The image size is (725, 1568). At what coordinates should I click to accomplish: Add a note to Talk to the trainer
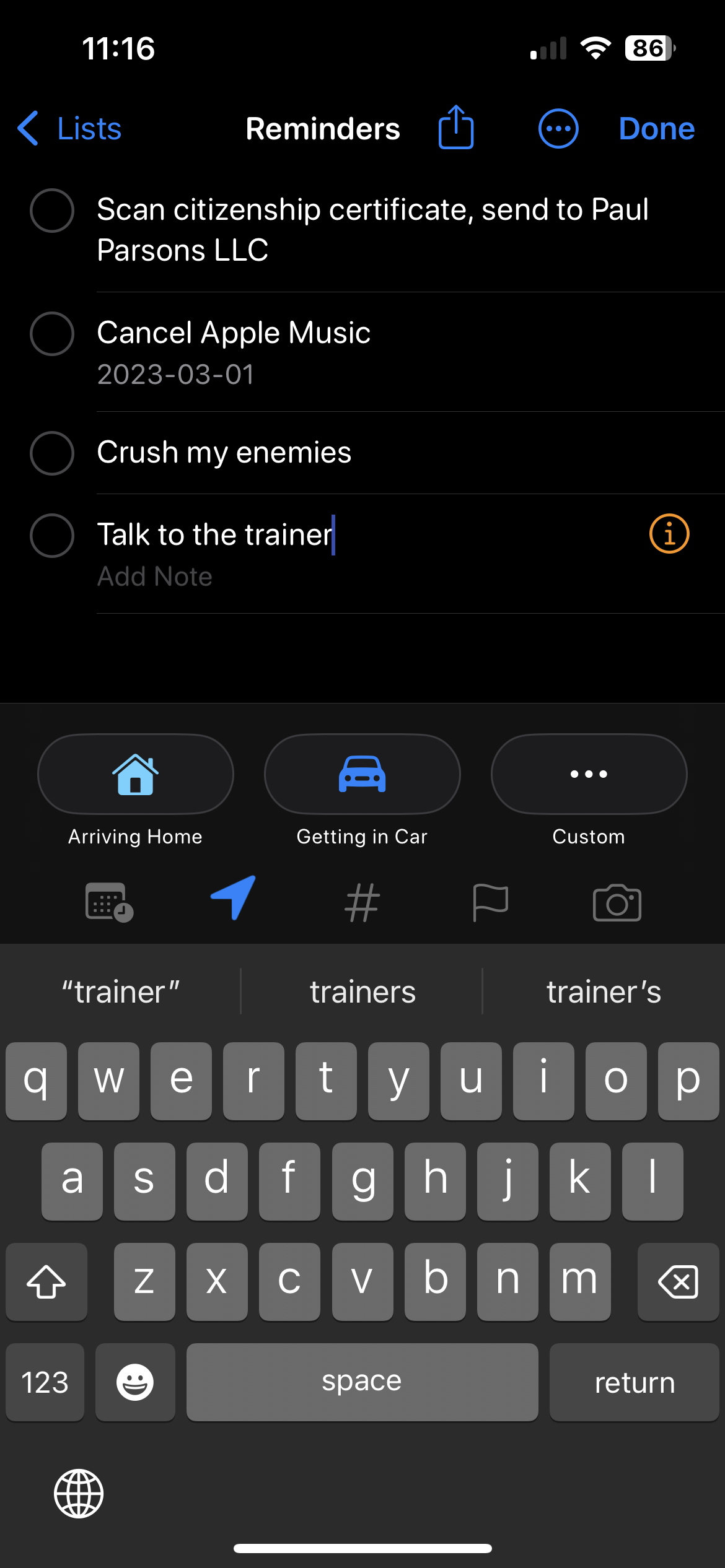click(155, 577)
